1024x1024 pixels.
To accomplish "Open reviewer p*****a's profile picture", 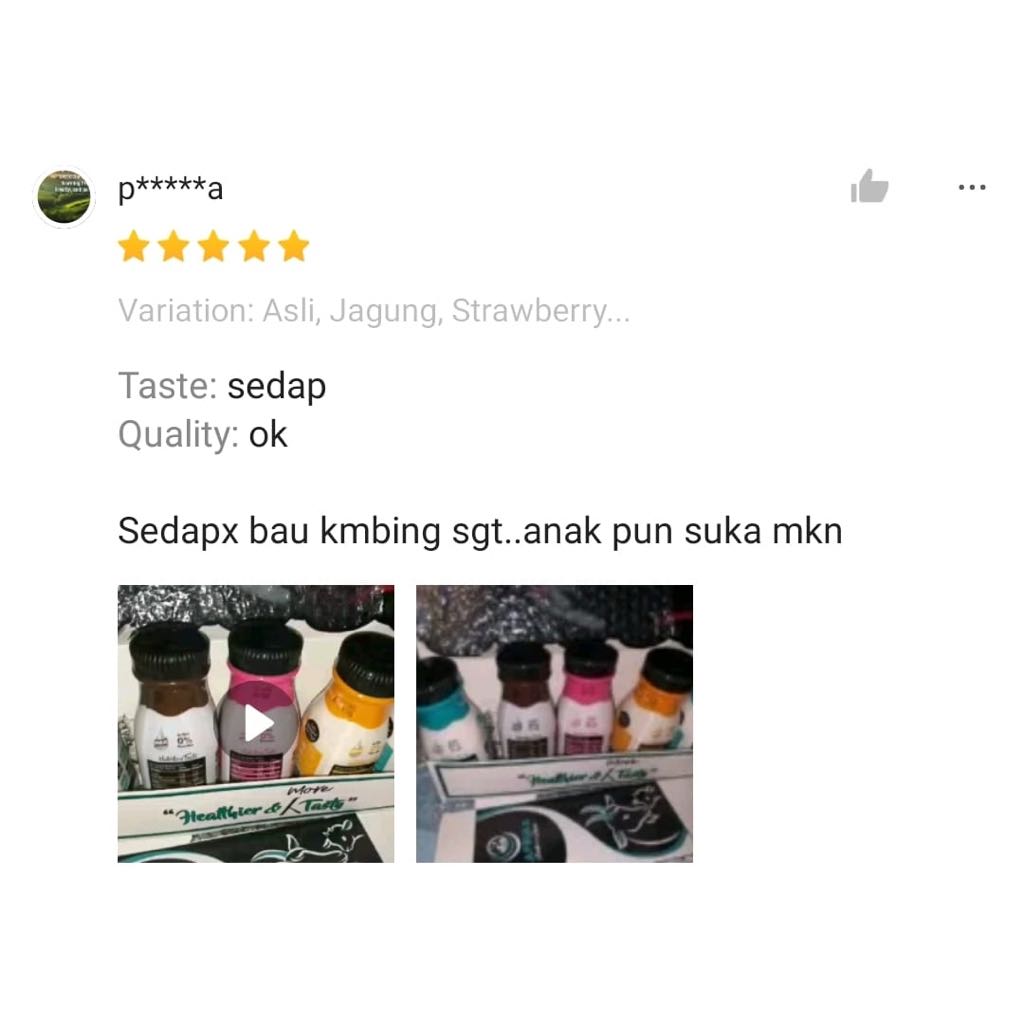I will point(64,197).
